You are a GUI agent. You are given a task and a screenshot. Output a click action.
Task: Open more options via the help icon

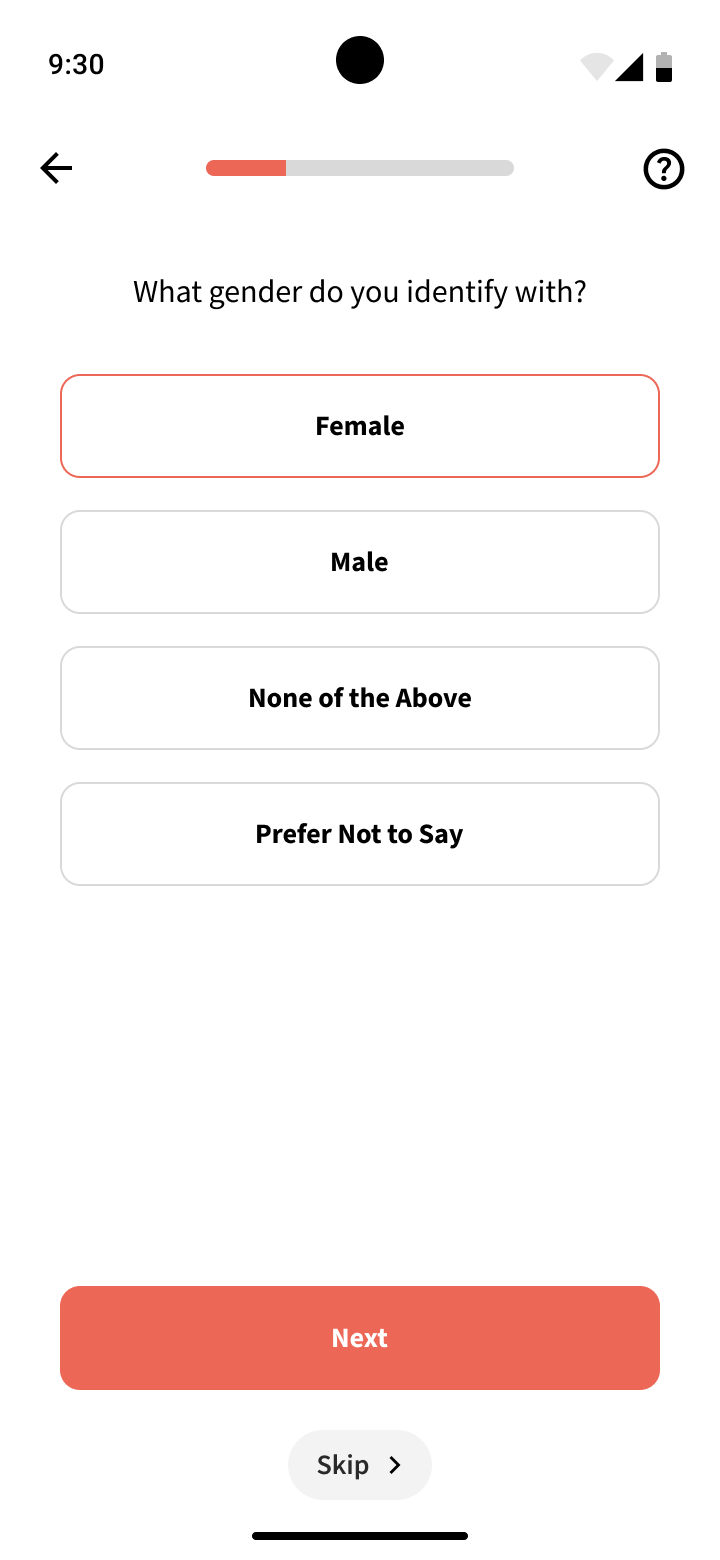tap(663, 170)
